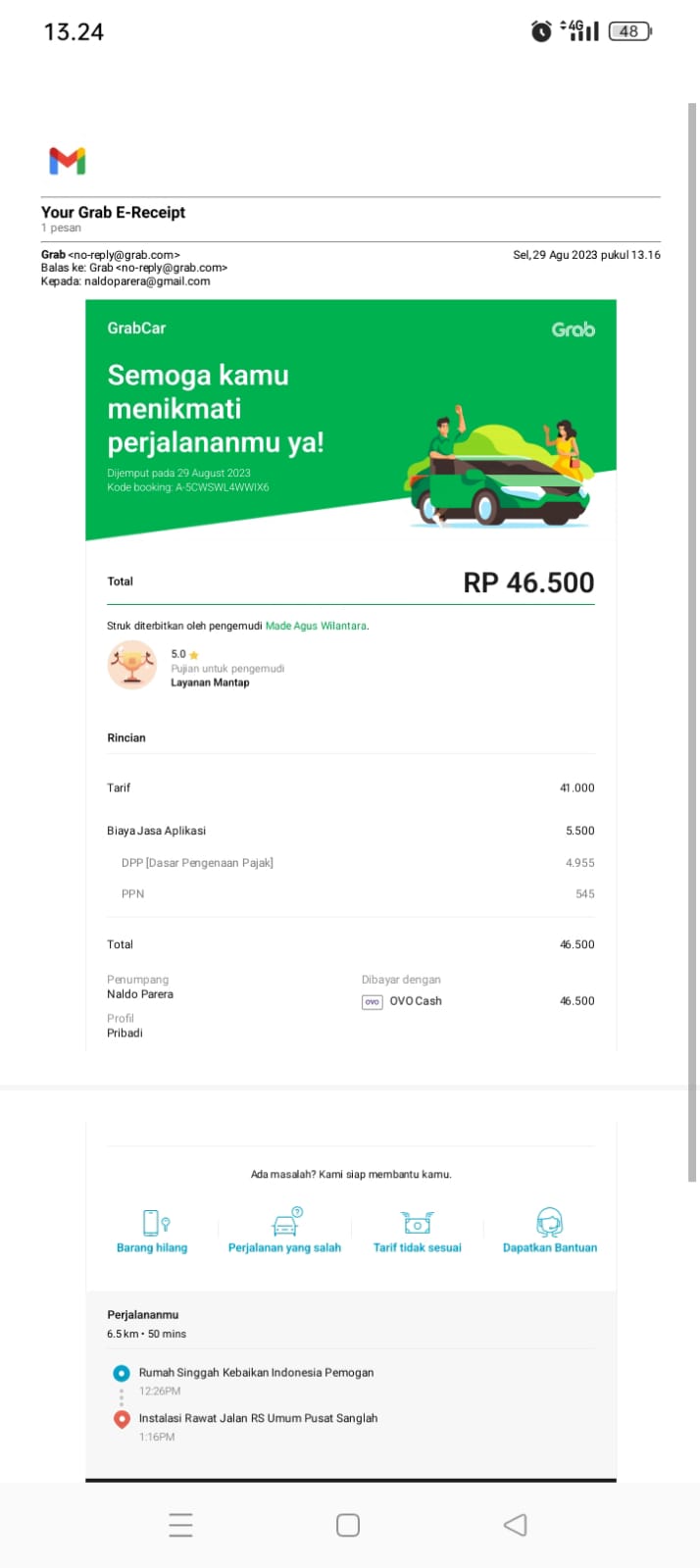Open the Barang hilang help link
Screen dimensions: 700x1568
152,1233
